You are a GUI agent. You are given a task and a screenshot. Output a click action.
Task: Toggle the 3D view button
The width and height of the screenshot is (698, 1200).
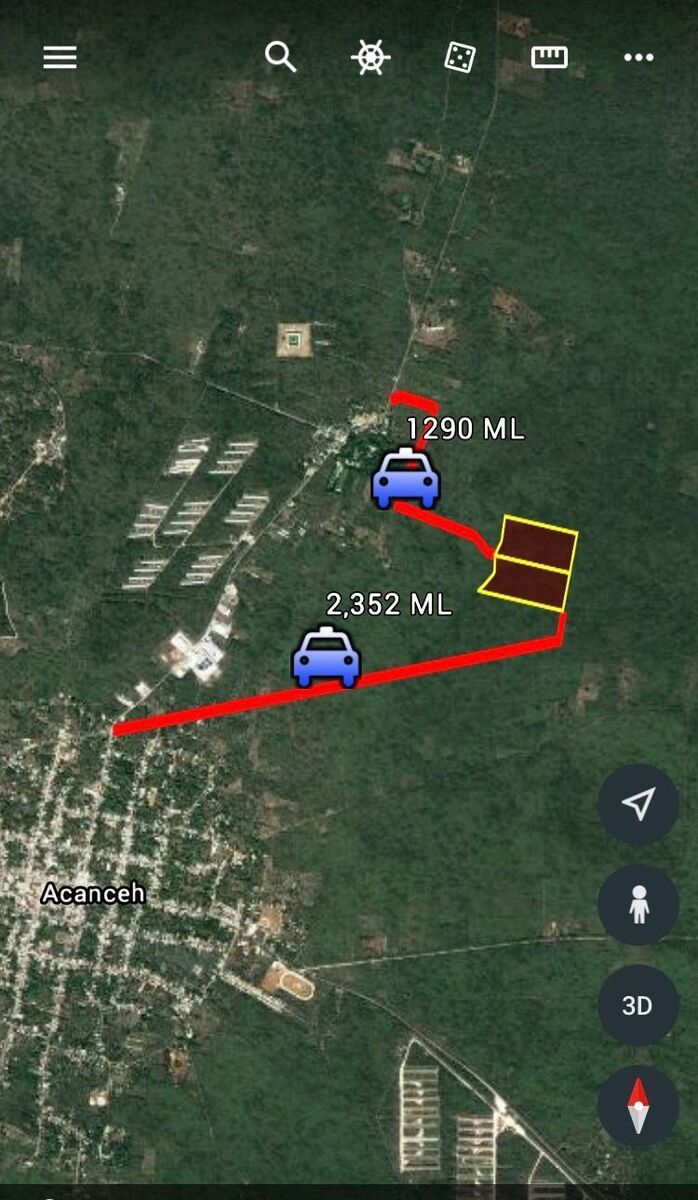[x=638, y=1005]
